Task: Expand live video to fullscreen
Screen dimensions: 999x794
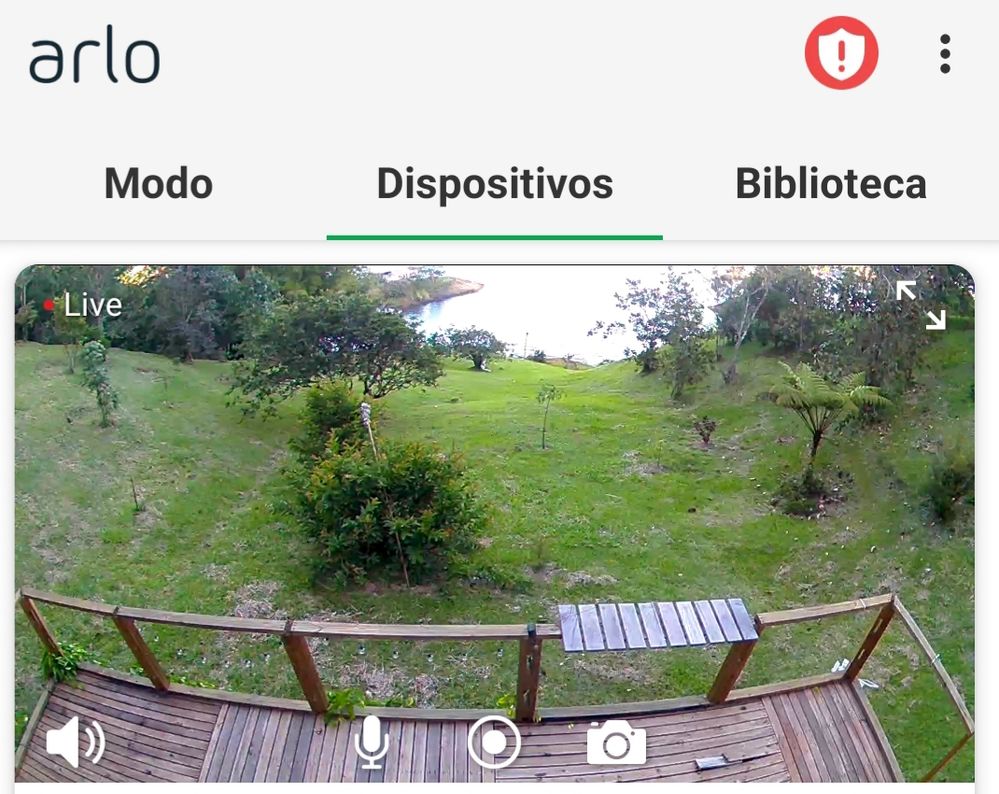Action: coord(920,305)
